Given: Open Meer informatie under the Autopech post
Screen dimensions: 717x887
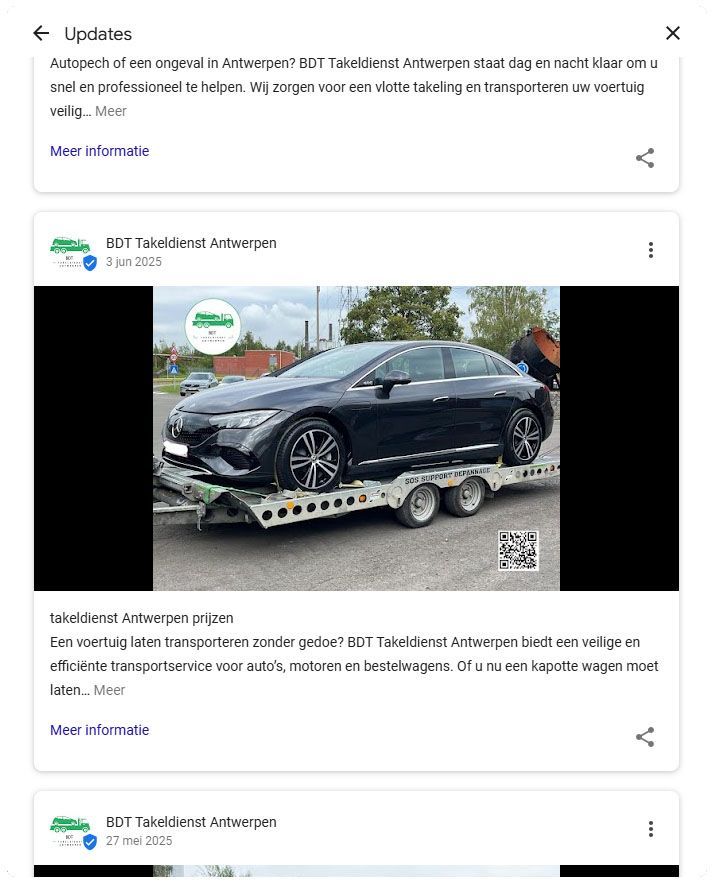Looking at the screenshot, I should click(99, 151).
